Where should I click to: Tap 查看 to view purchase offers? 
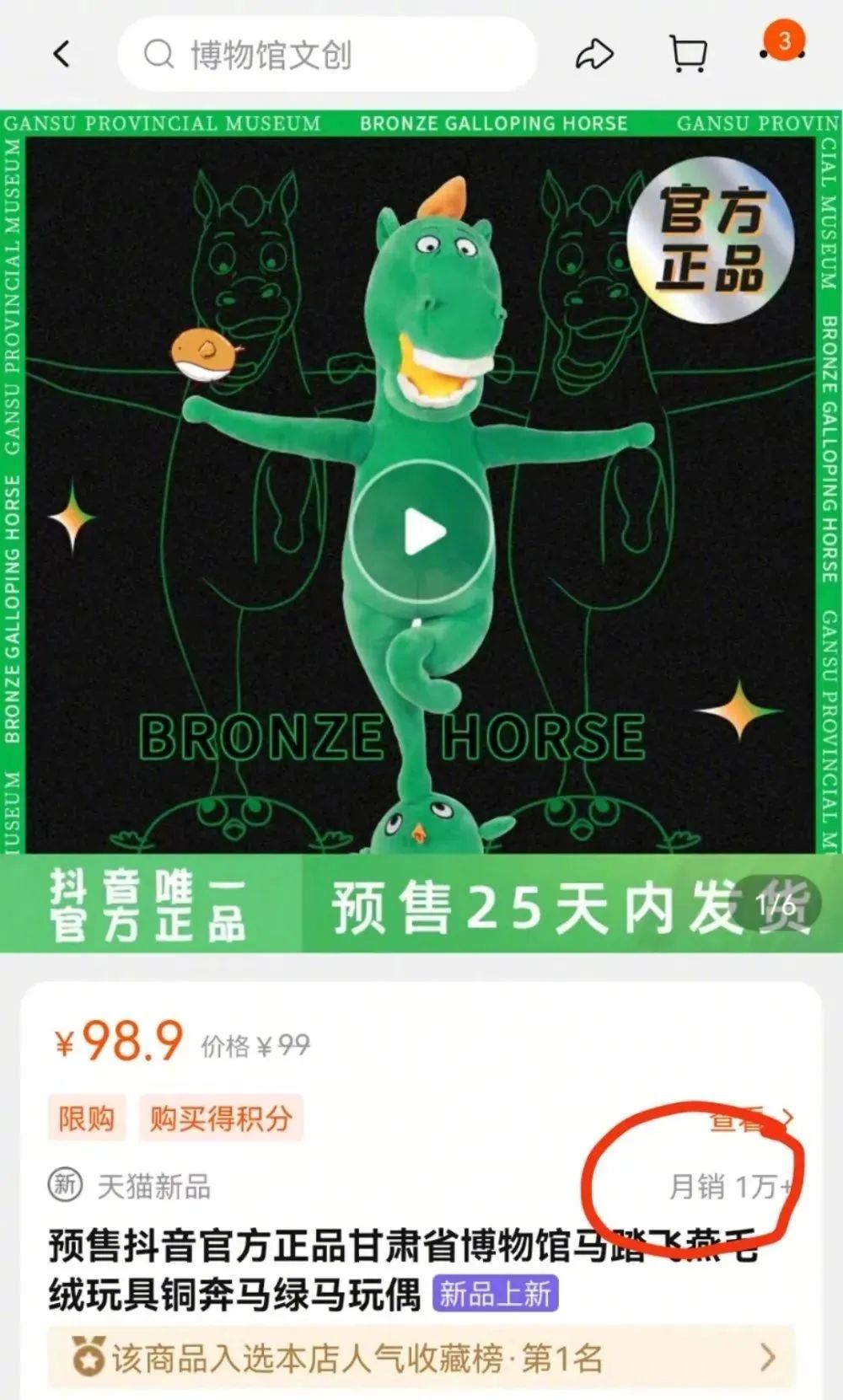click(x=749, y=1120)
